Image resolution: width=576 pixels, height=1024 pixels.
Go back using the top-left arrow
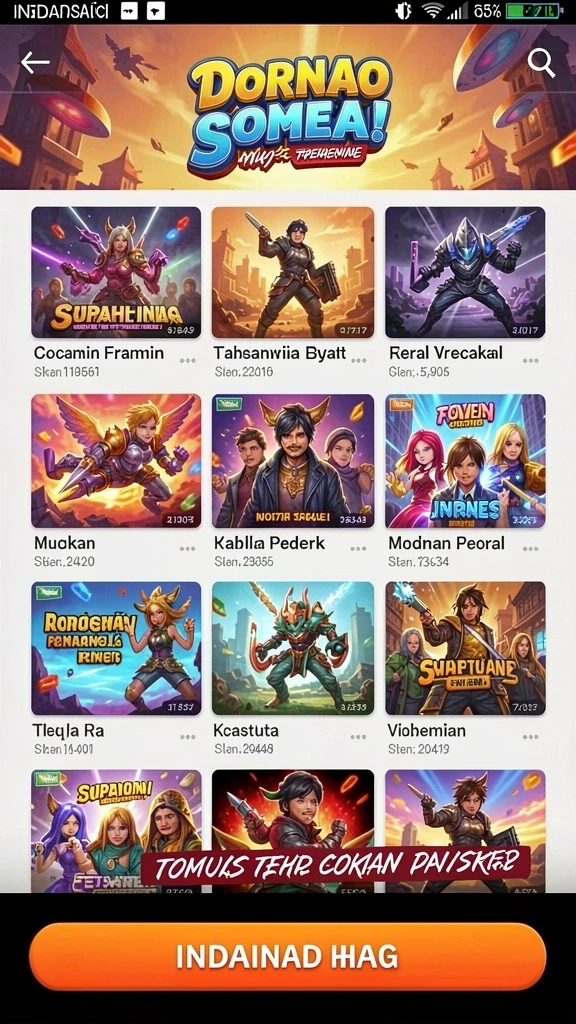point(35,63)
